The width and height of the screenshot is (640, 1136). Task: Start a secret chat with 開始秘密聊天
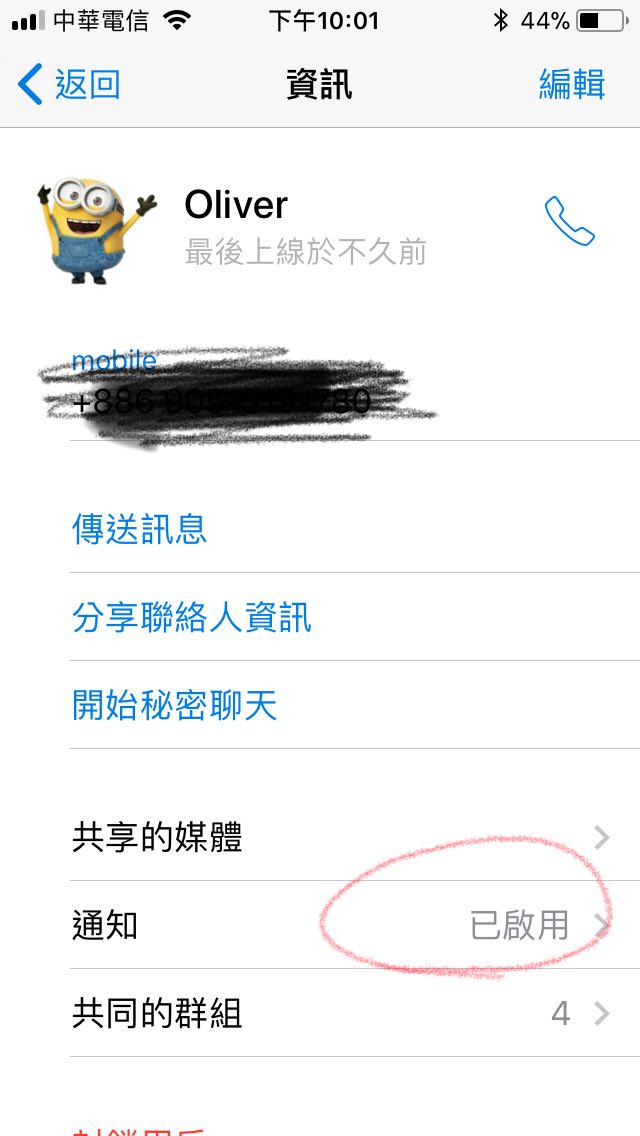[x=174, y=705]
